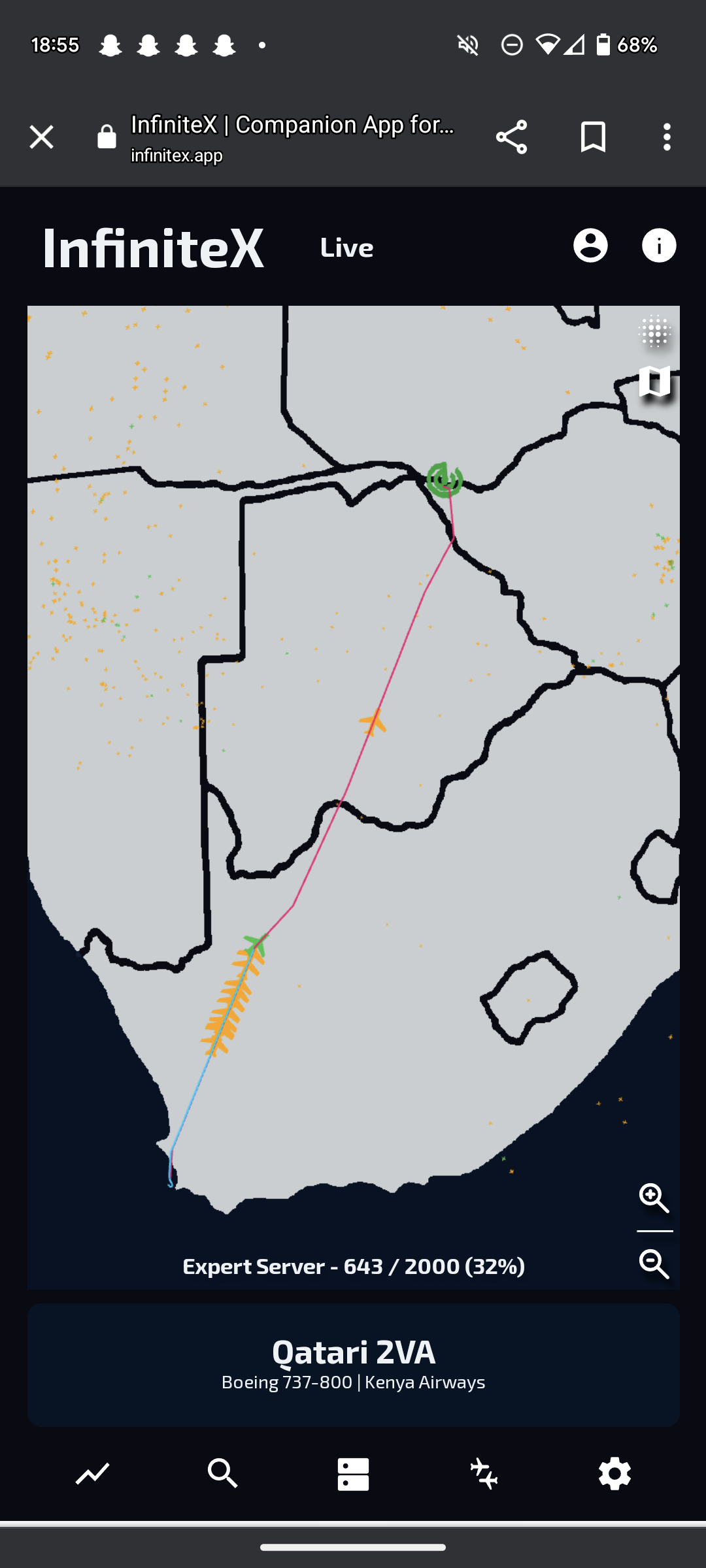Open the flights tab with plane icons

pos(484,1474)
